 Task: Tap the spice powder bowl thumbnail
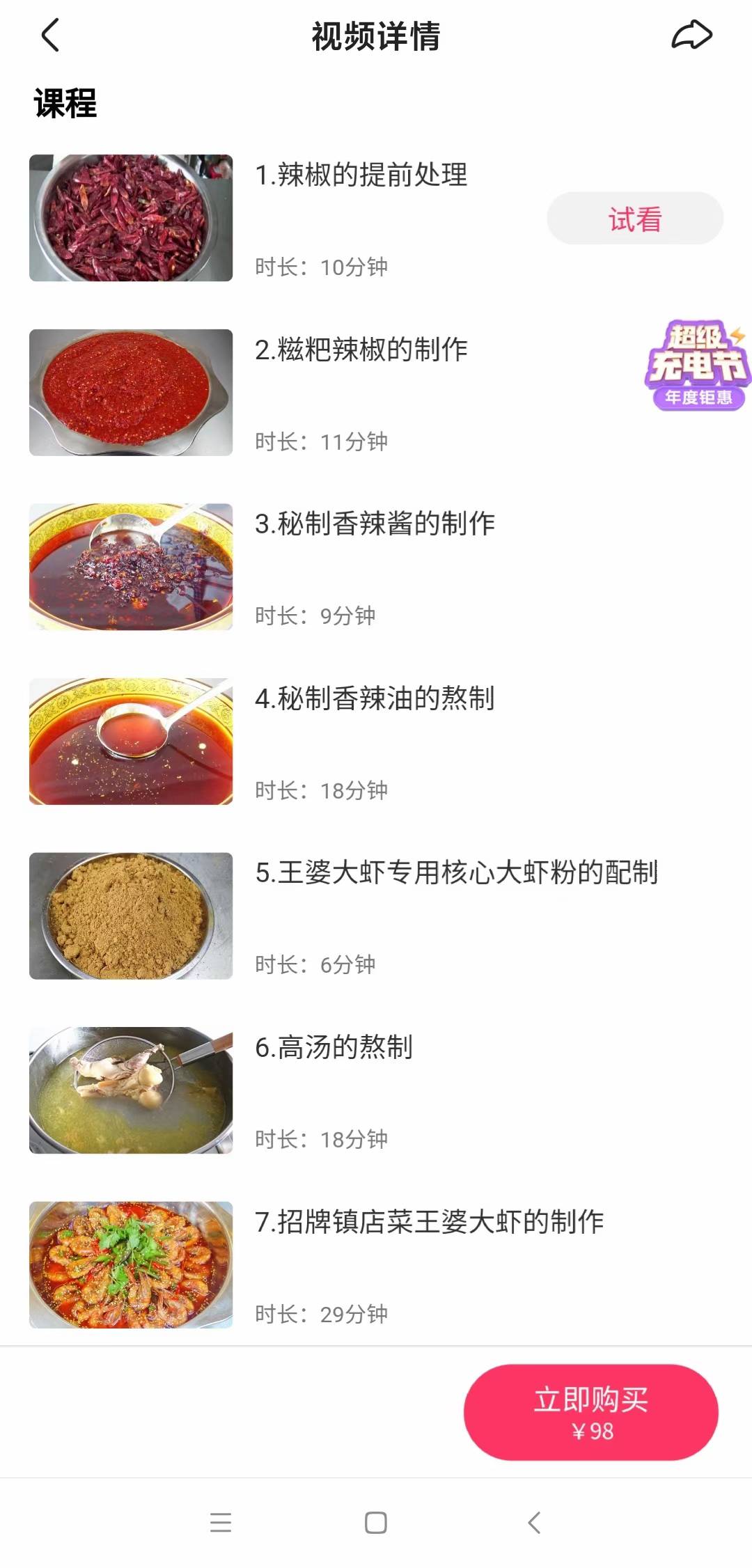click(131, 916)
